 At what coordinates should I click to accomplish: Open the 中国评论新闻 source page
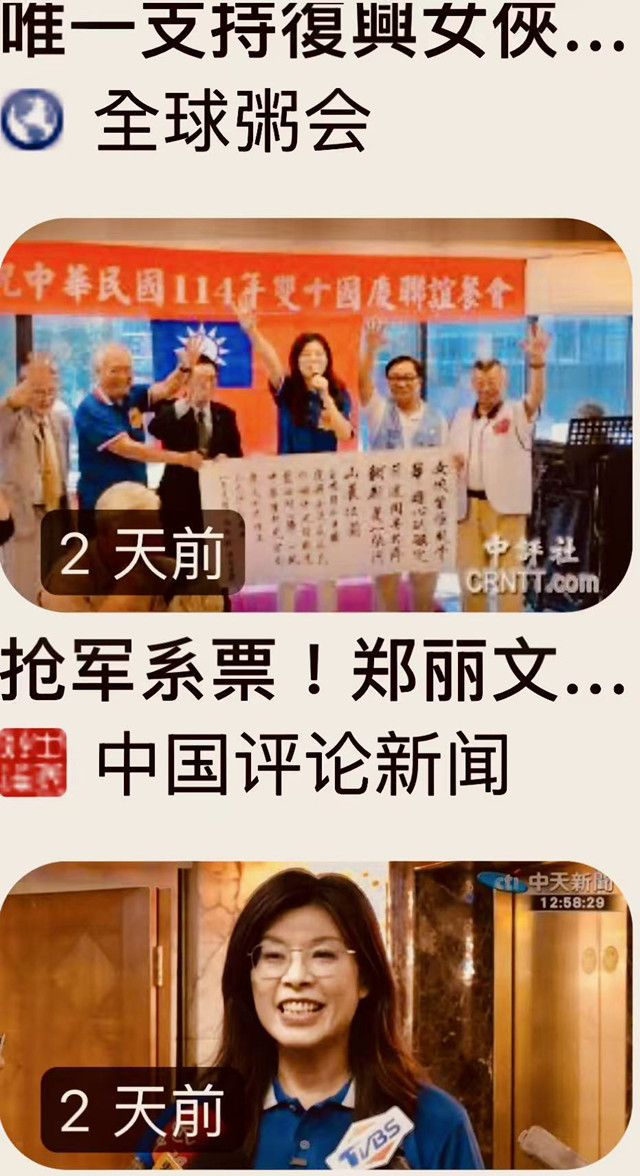[300, 764]
